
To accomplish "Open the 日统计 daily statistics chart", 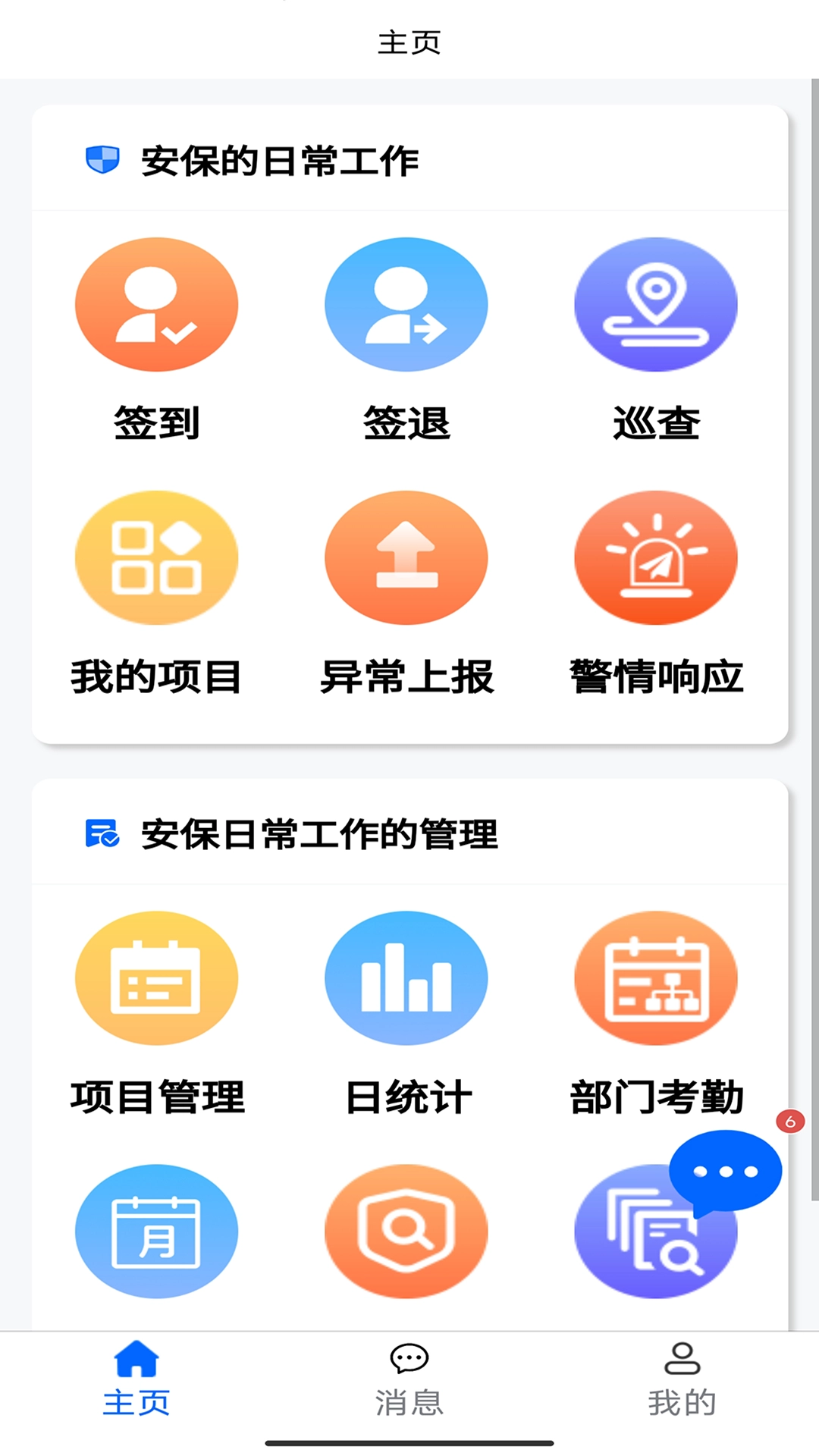I will 406,977.
